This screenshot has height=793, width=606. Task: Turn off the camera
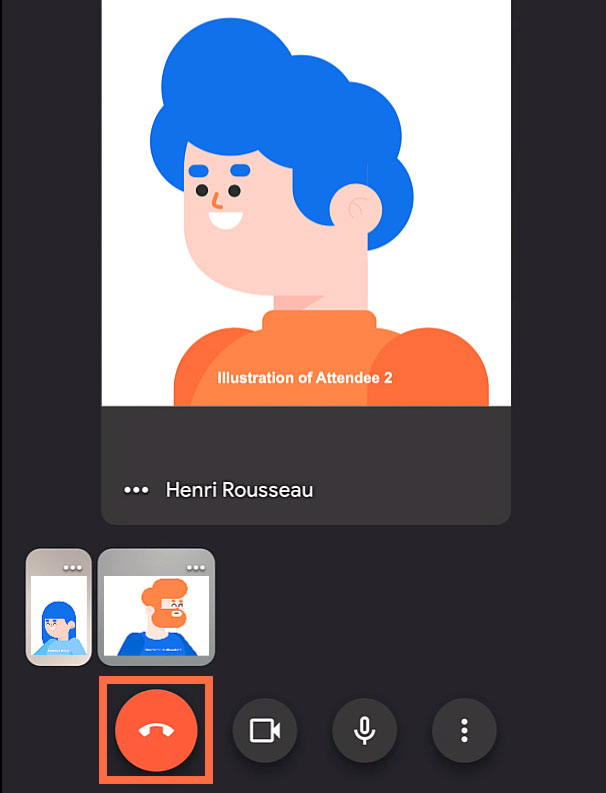265,731
